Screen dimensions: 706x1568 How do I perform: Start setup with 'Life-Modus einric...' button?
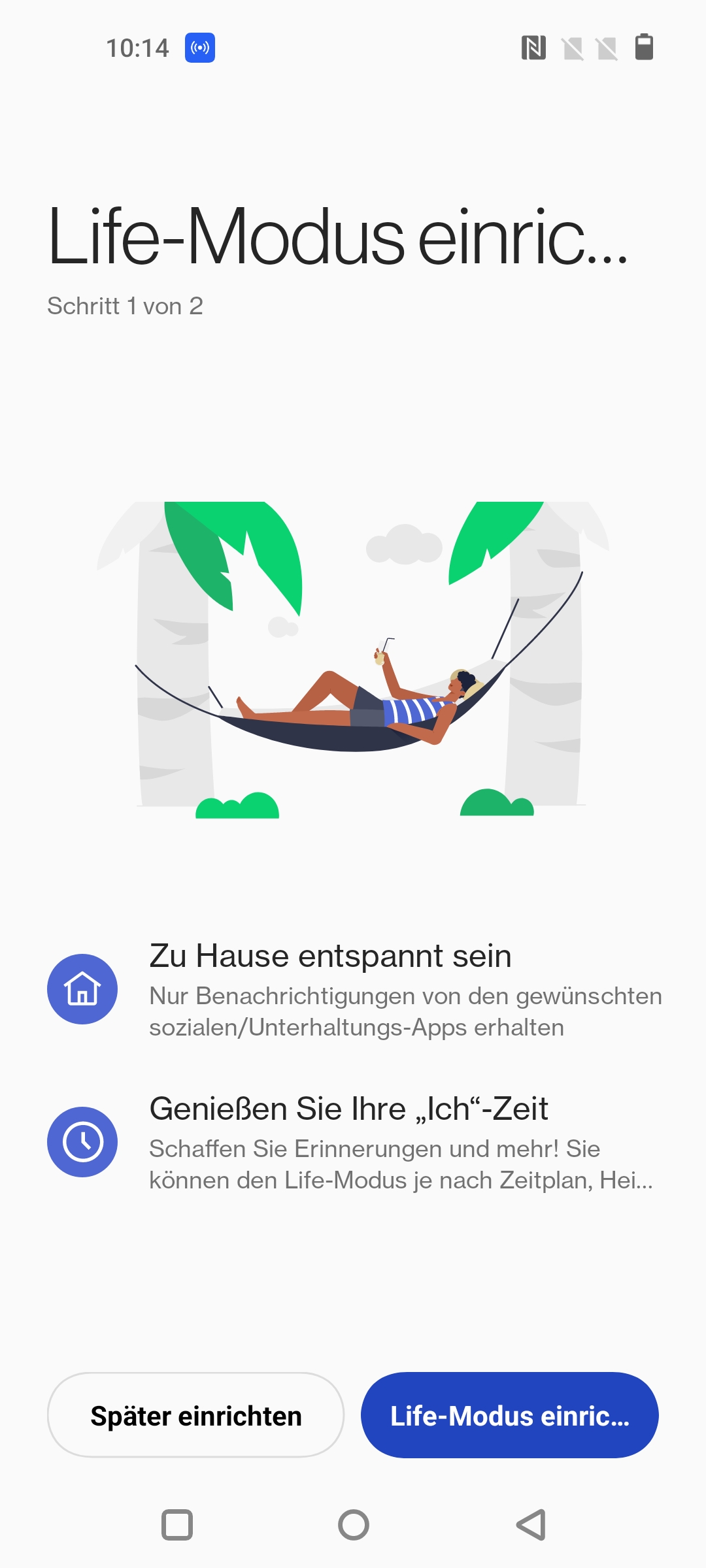coord(509,1415)
